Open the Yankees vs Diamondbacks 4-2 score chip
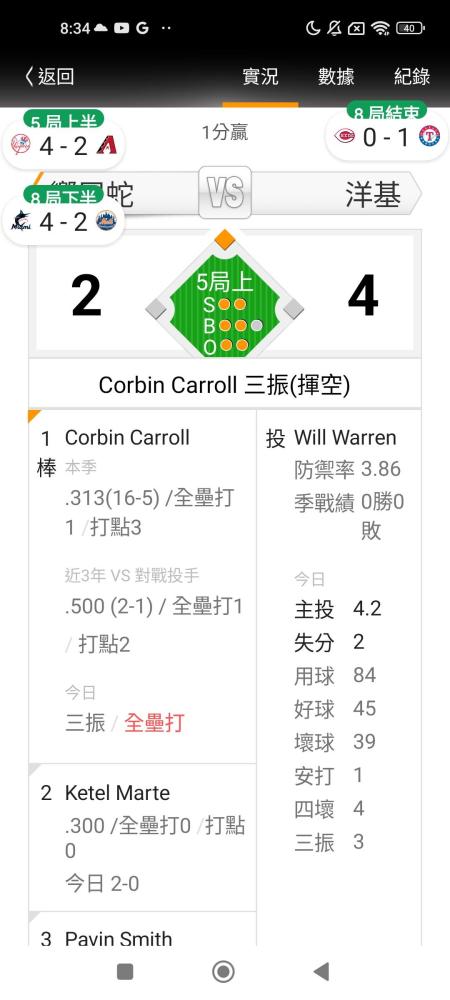The width and height of the screenshot is (450, 1000). tap(64, 145)
